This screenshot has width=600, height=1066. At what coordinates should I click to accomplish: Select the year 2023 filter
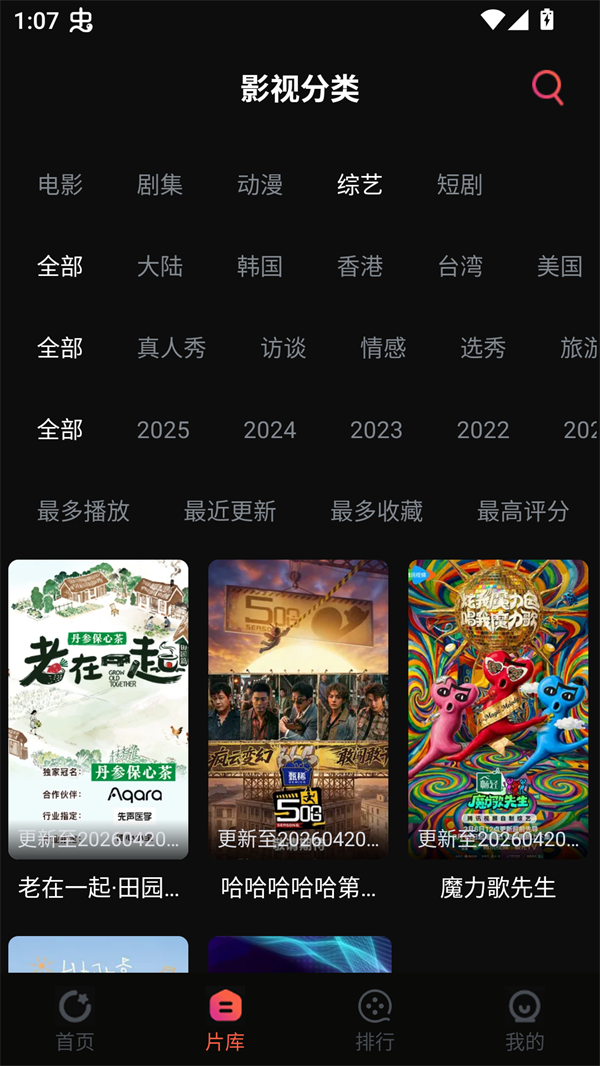376,430
